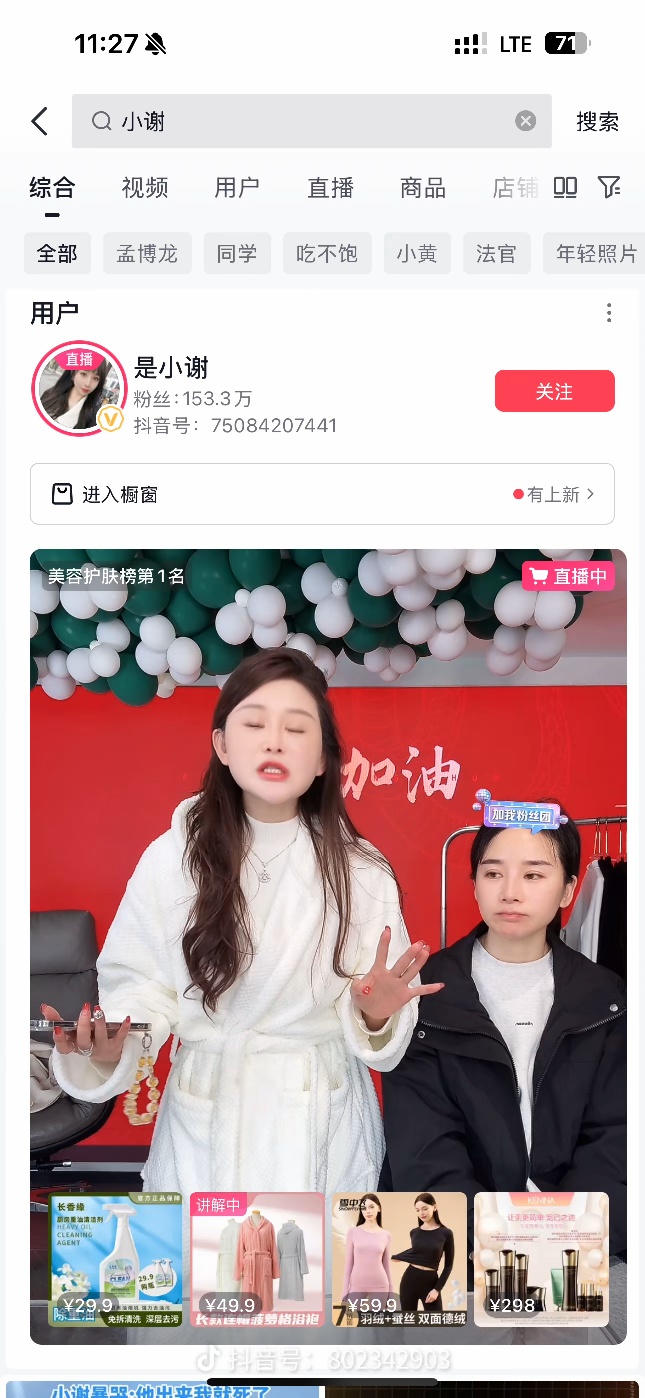
Task: Open 是小谢's live avatar
Action: [x=78, y=389]
